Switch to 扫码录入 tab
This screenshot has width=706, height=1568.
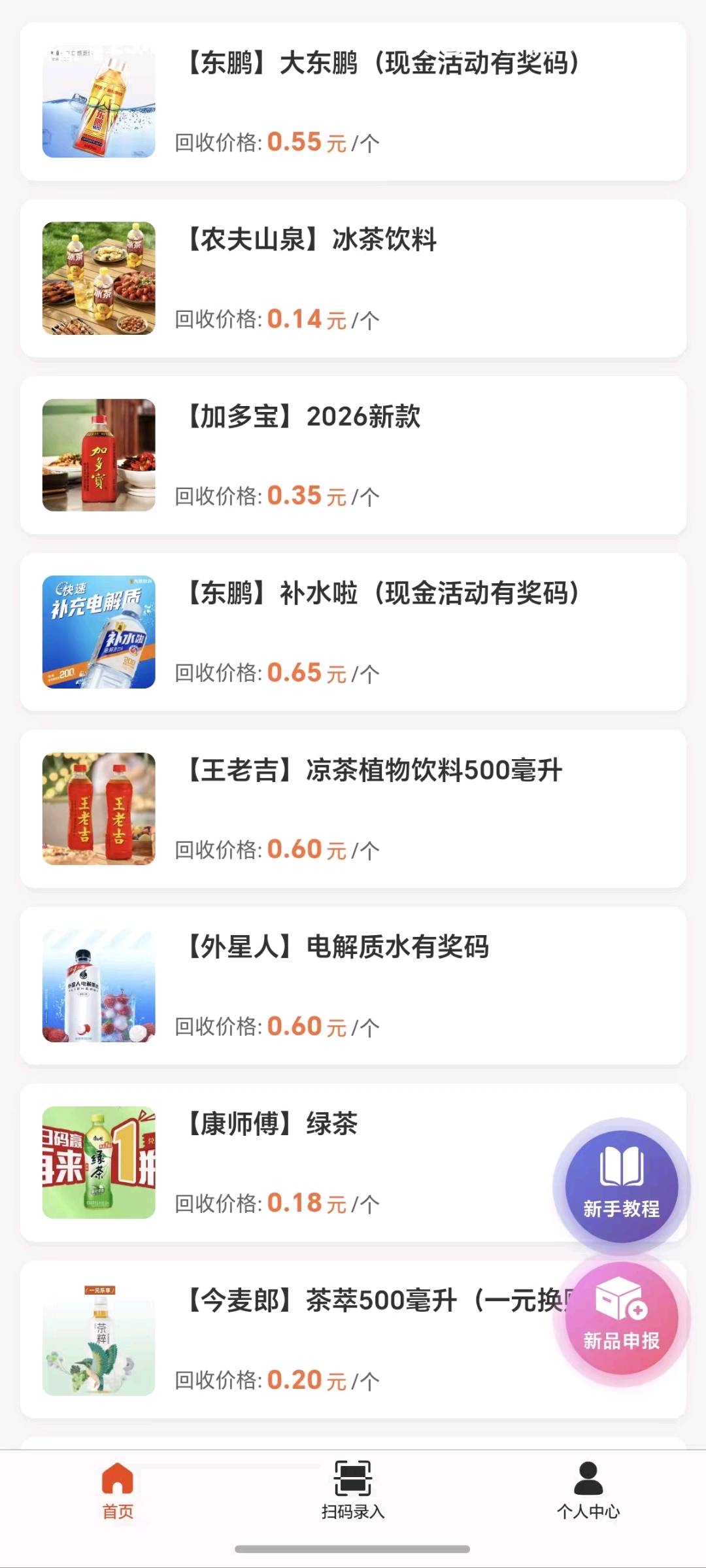click(x=352, y=1497)
